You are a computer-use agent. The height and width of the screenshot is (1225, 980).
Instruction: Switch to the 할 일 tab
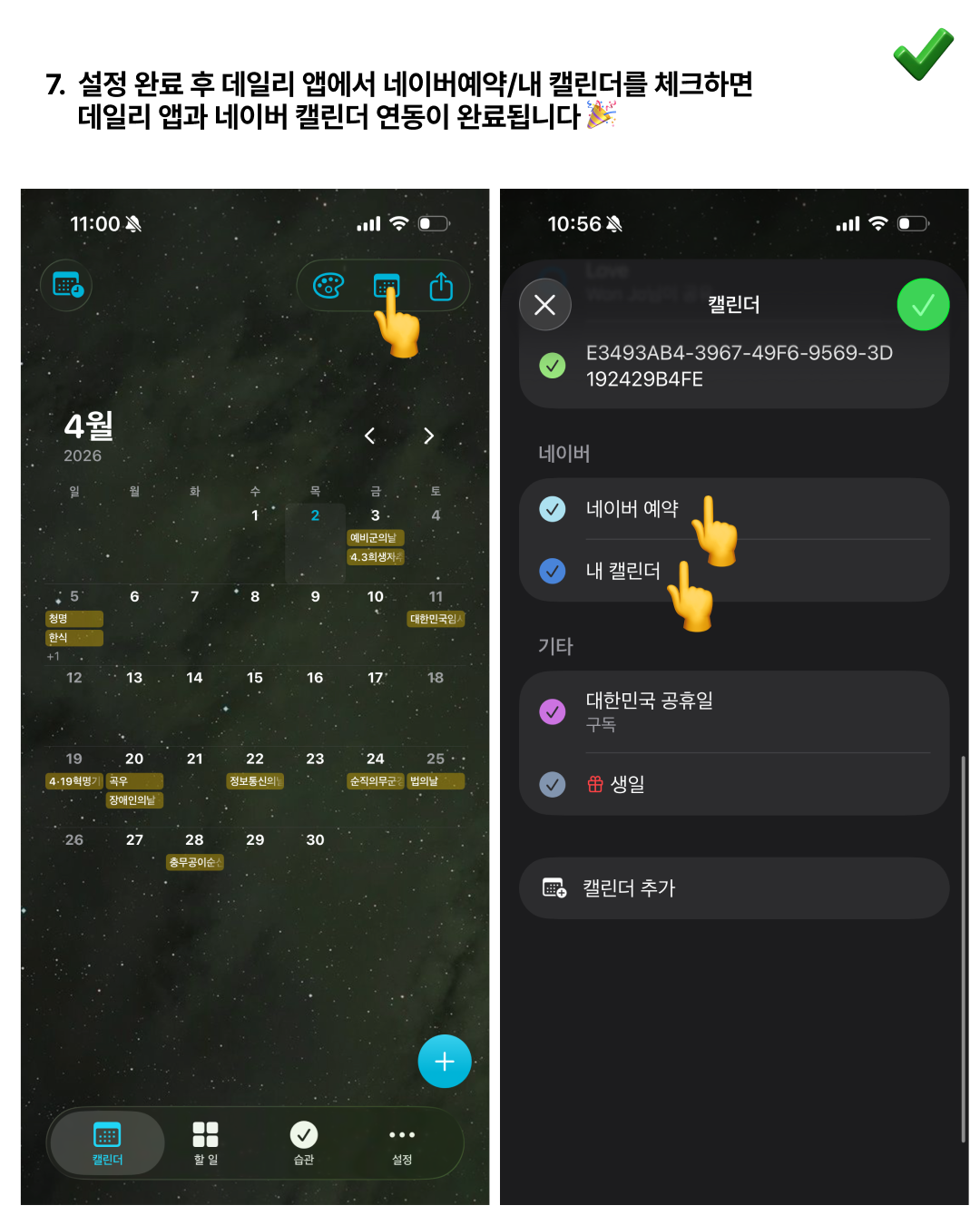tap(205, 1134)
